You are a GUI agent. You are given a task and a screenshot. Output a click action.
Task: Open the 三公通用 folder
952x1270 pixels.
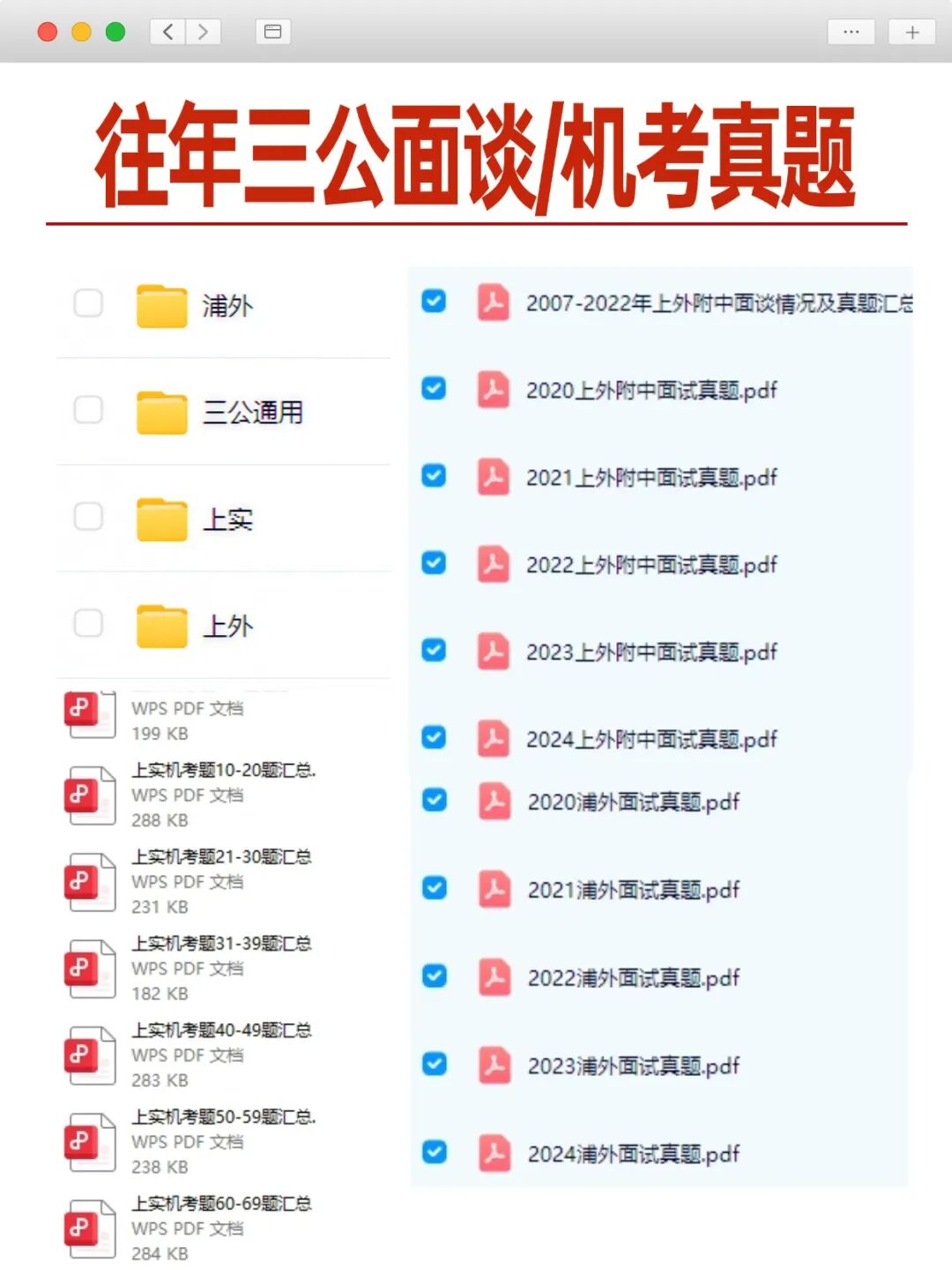tap(256, 412)
